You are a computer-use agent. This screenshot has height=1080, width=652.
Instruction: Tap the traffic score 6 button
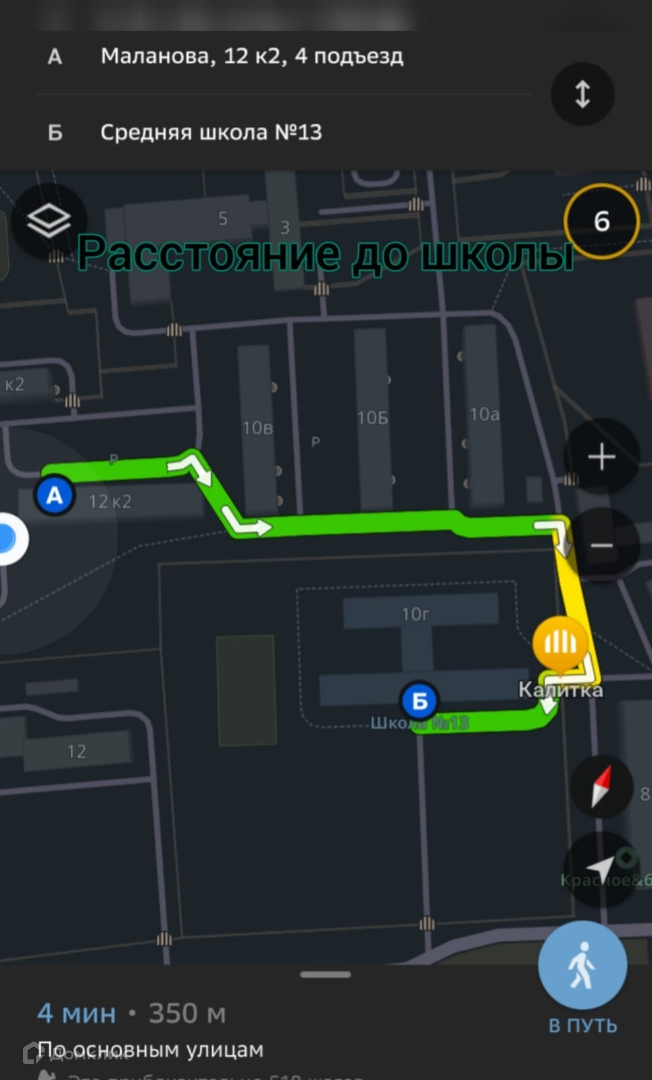point(601,221)
